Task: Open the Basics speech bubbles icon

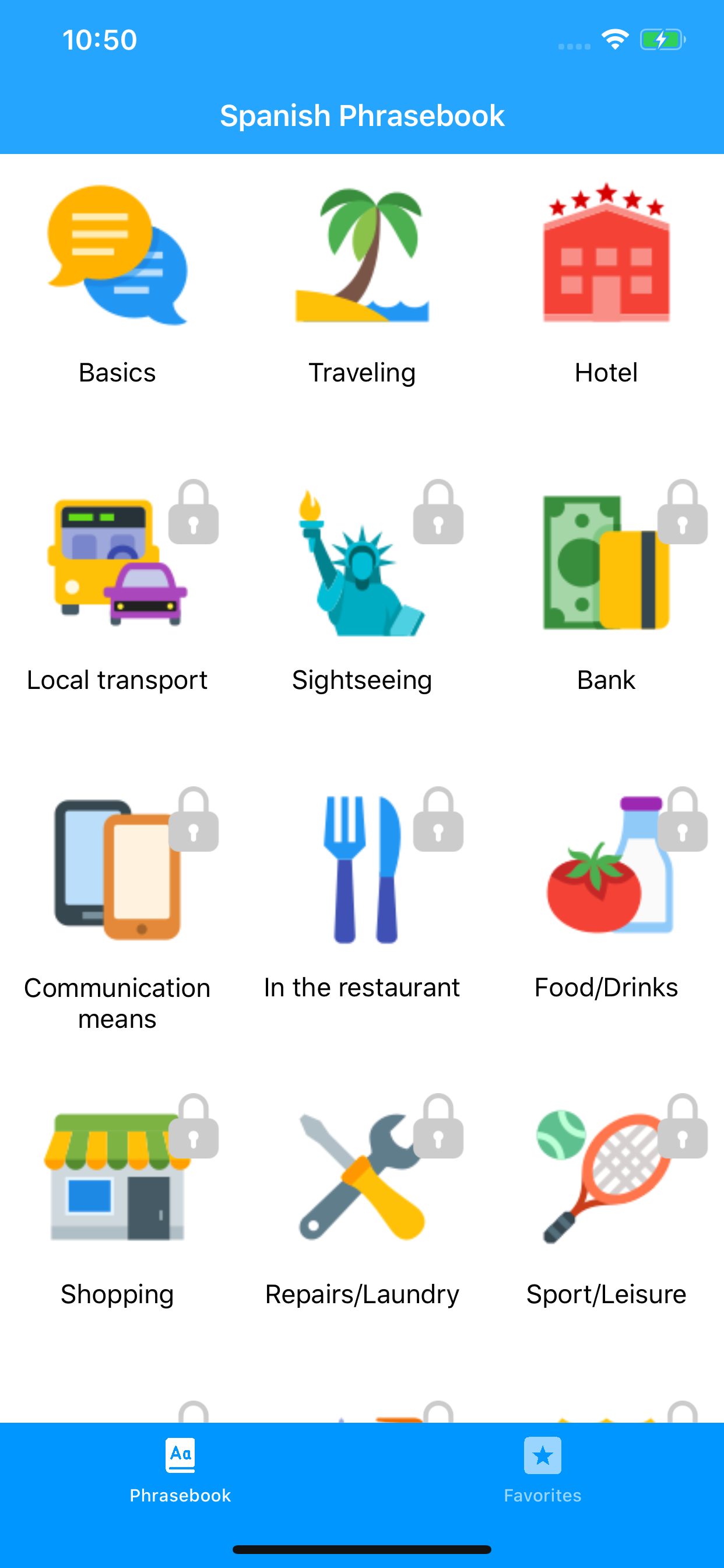Action: pyautogui.click(x=118, y=256)
